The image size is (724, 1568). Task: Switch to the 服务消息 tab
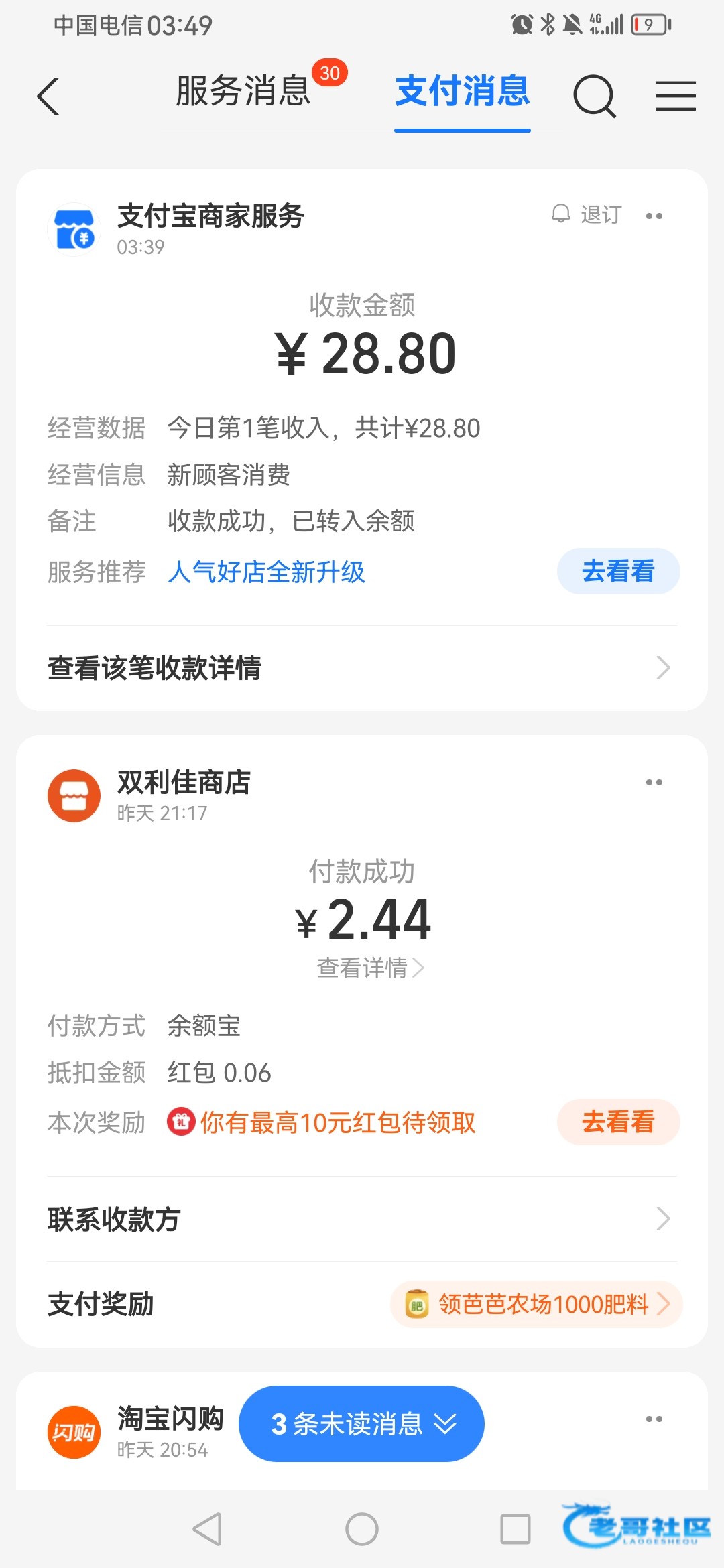tap(243, 91)
